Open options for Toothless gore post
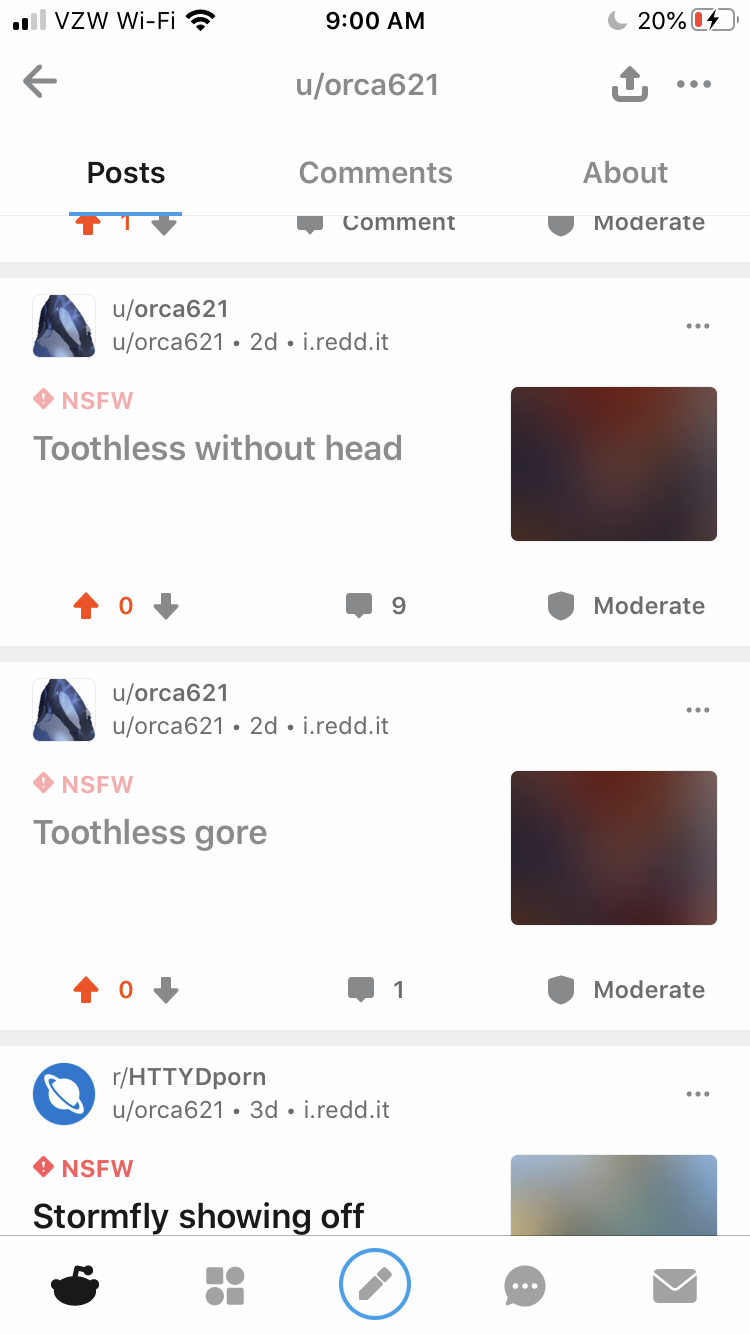This screenshot has height=1334, width=750. click(x=697, y=710)
